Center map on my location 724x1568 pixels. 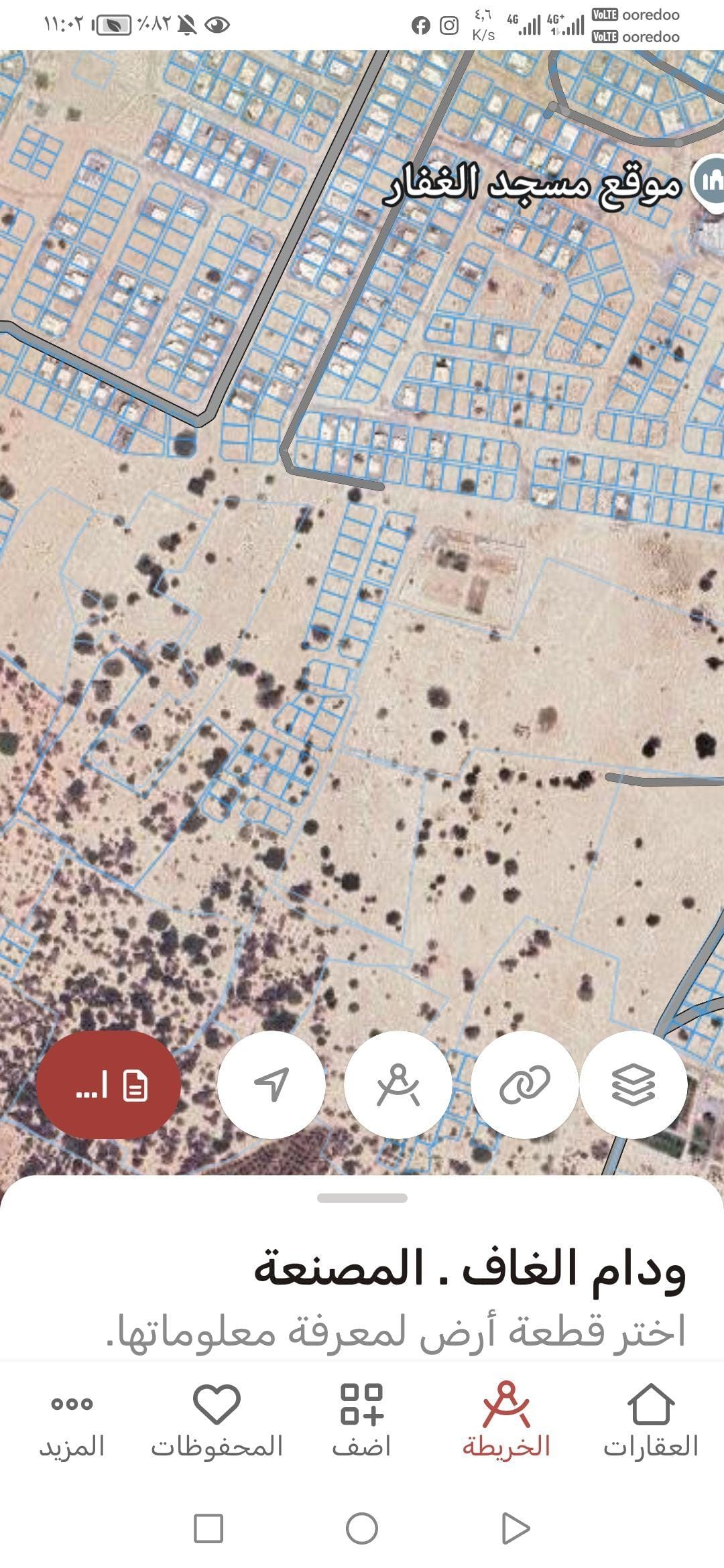[271, 1084]
